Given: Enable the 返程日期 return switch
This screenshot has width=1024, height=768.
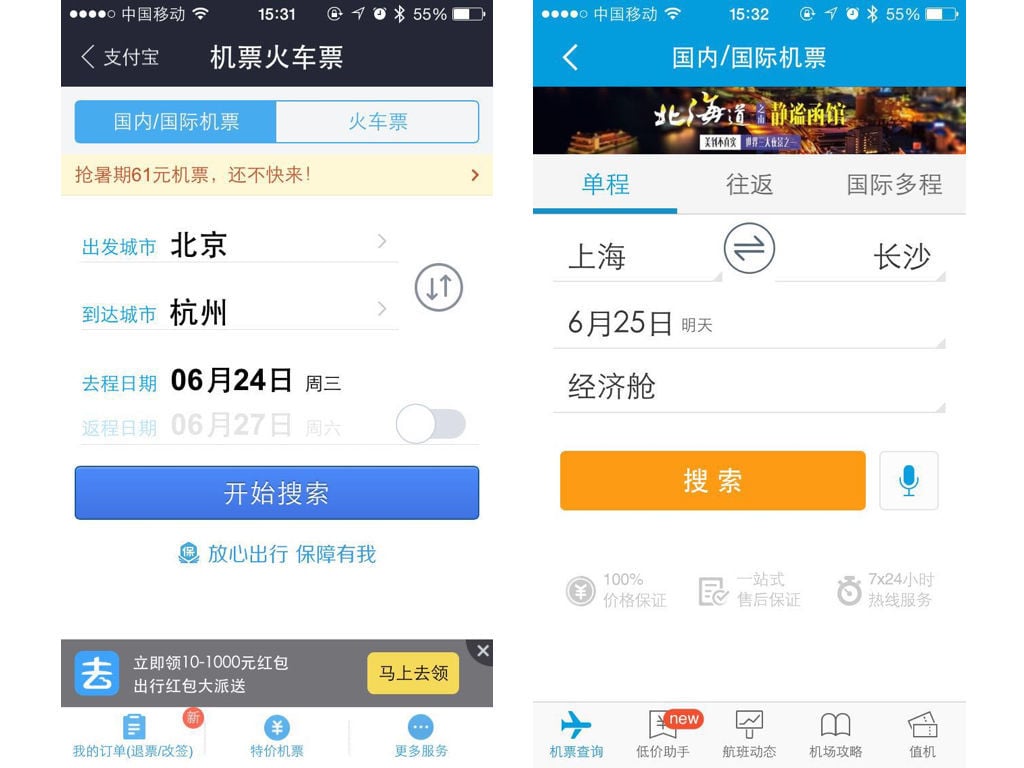Looking at the screenshot, I should (431, 424).
